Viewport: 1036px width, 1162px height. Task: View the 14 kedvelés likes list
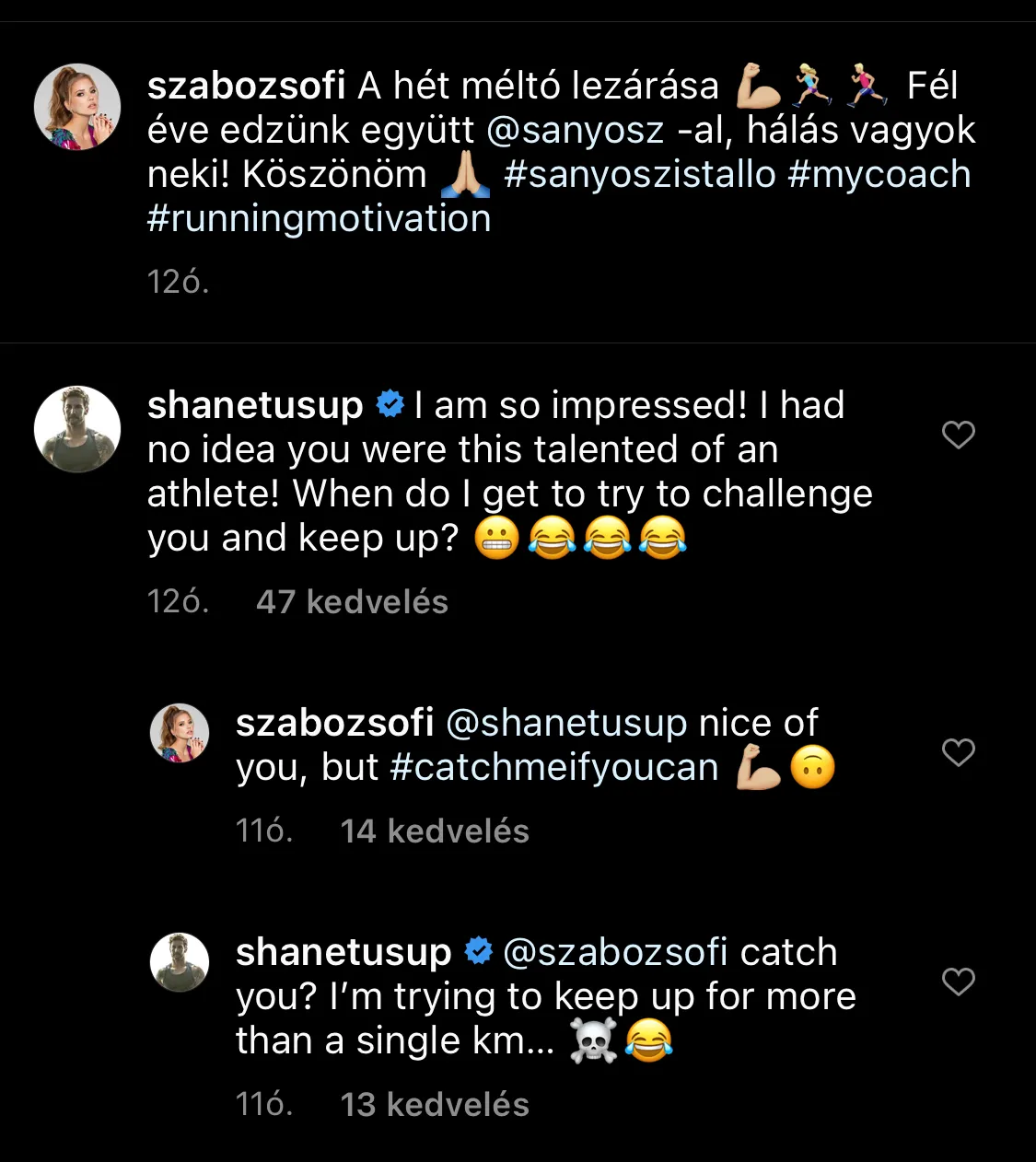435,831
